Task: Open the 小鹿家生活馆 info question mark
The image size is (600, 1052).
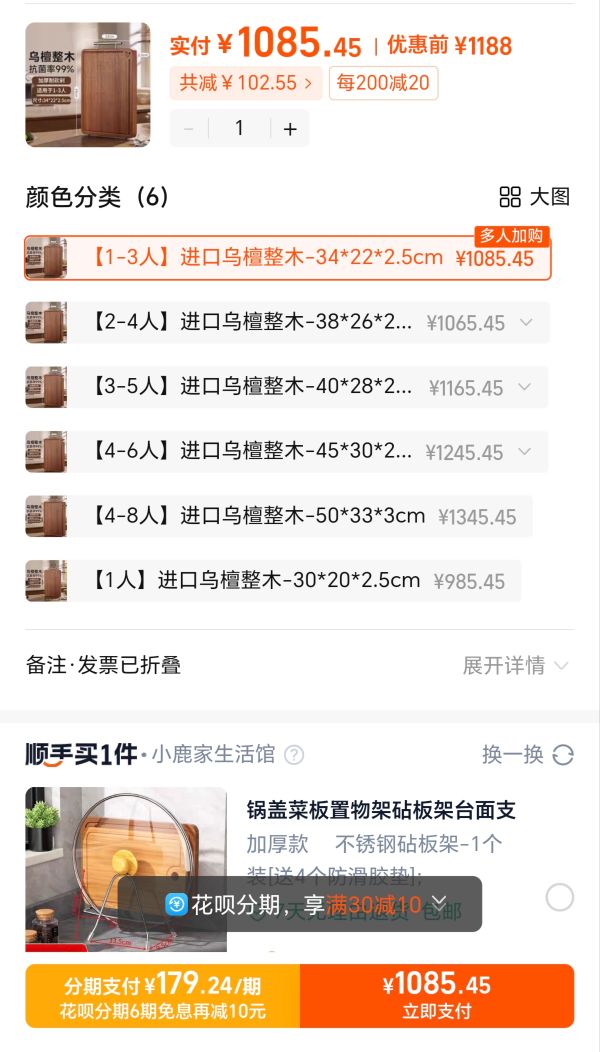Action: pos(294,755)
